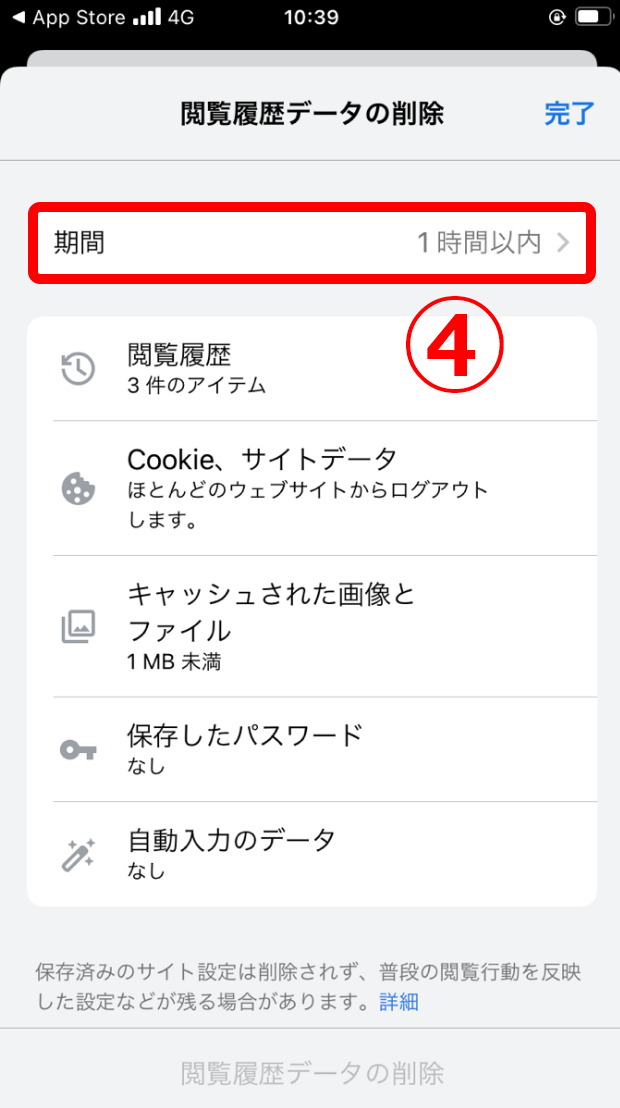
Task: Tap 完了 to close the dialog
Action: 569,113
